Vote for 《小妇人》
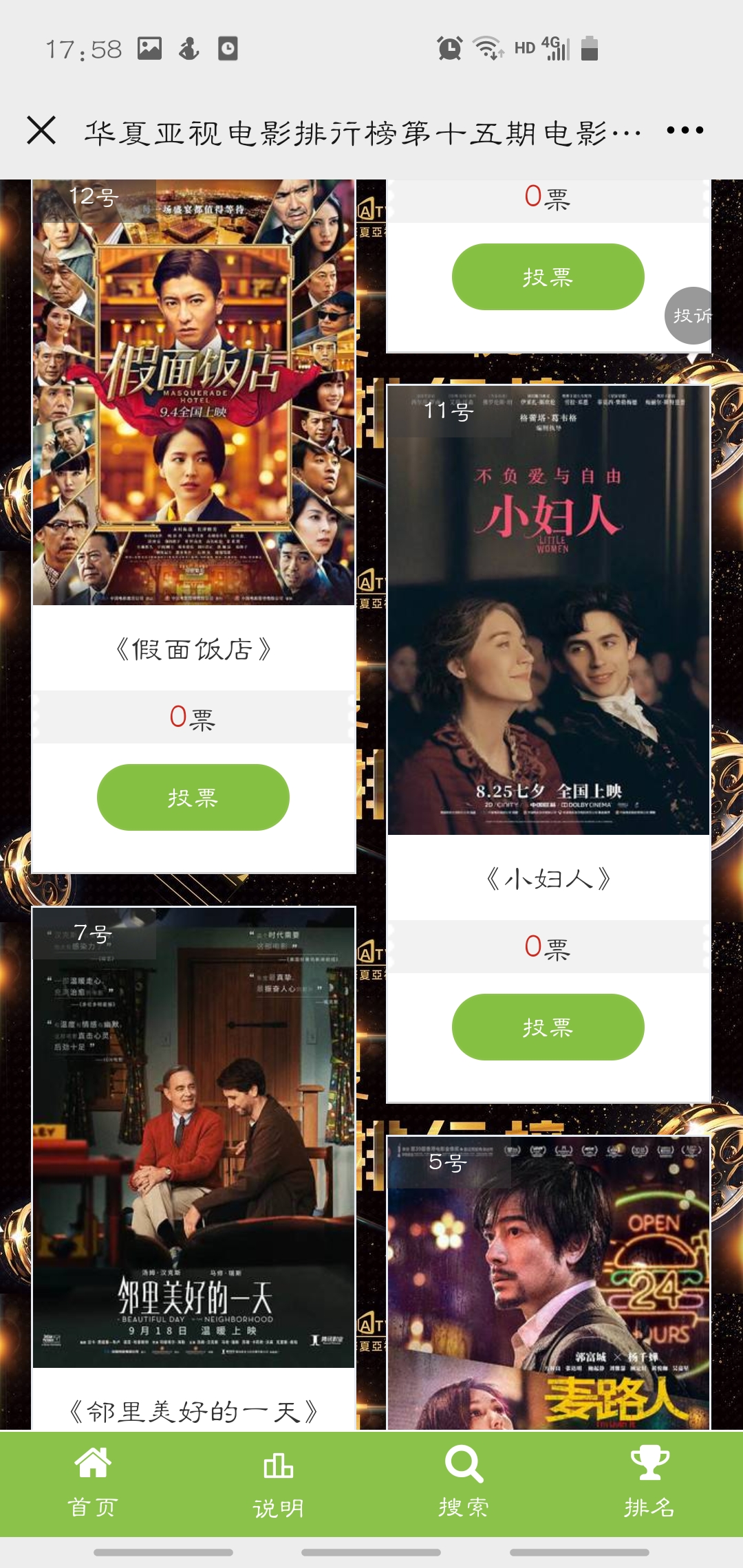Screen dimensions: 743x1568 point(548,1027)
